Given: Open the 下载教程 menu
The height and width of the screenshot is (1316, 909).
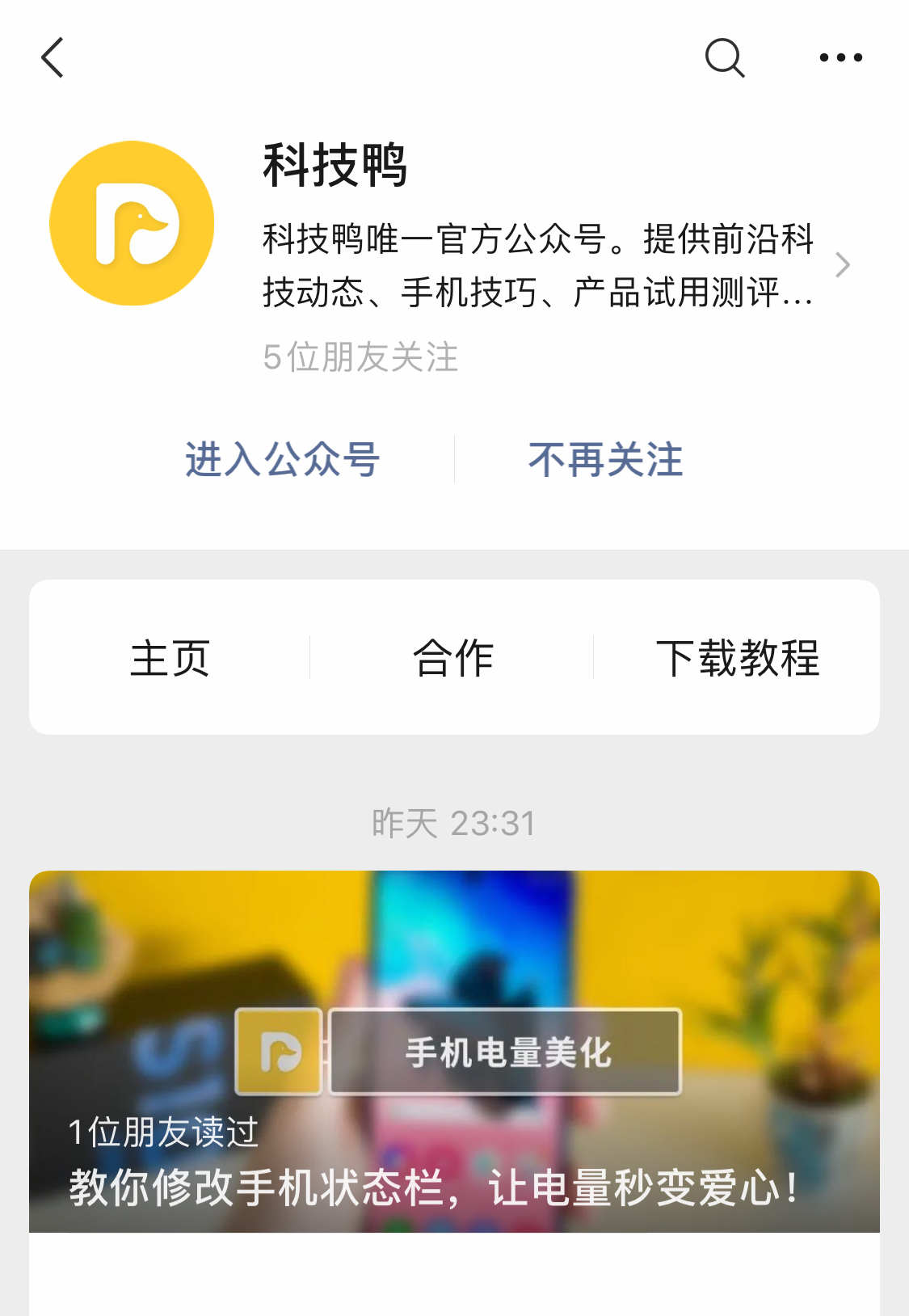Looking at the screenshot, I should click(x=738, y=657).
